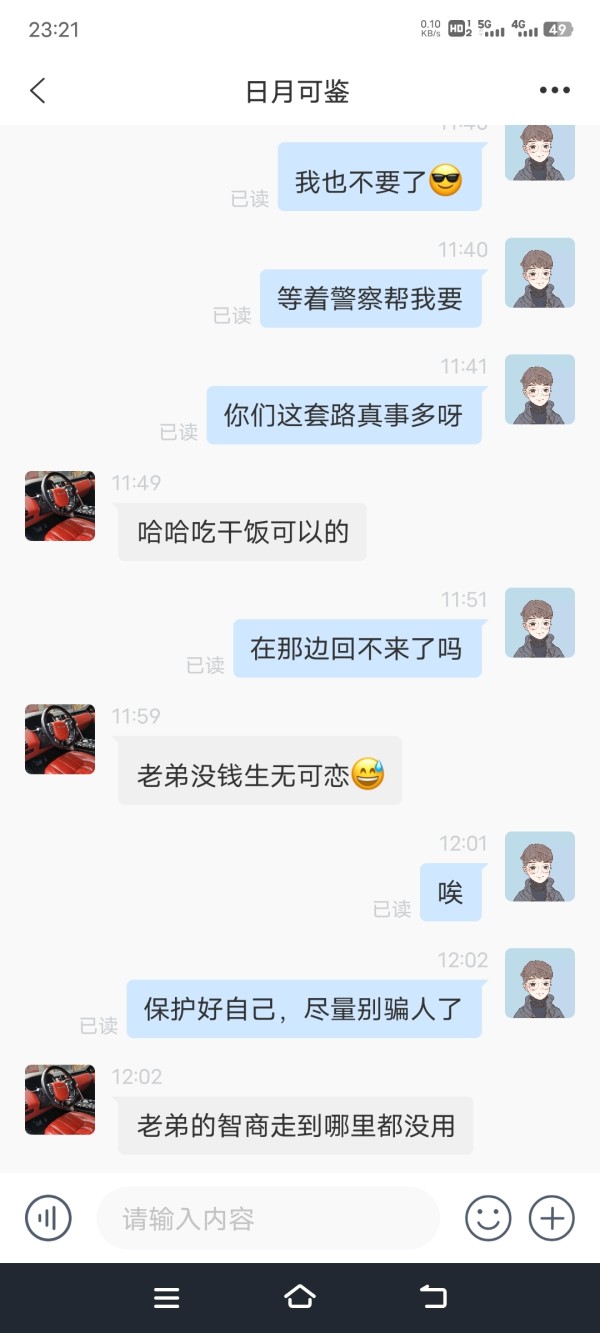Go back from the 日月可鉴 chat
Screen dimensions: 600x1333
(x=38, y=91)
